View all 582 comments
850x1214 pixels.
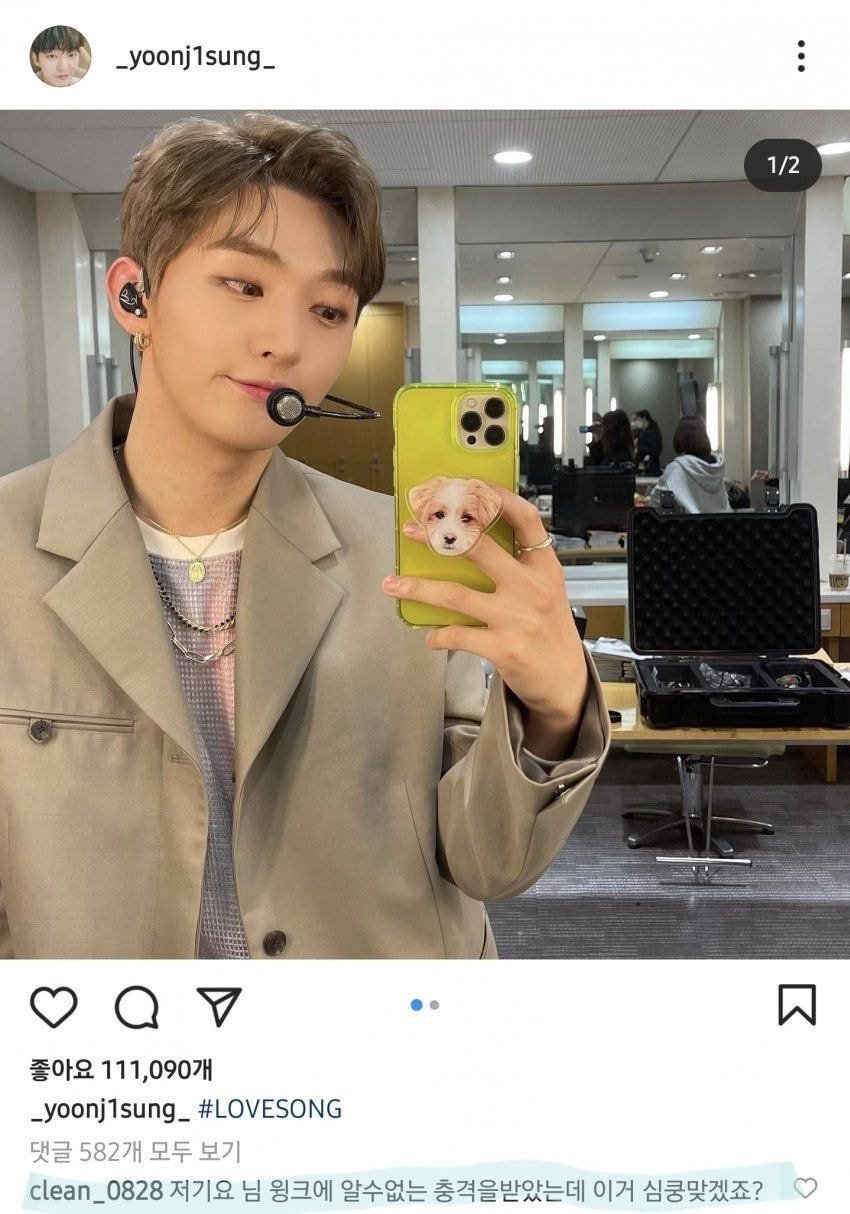[135, 1151]
